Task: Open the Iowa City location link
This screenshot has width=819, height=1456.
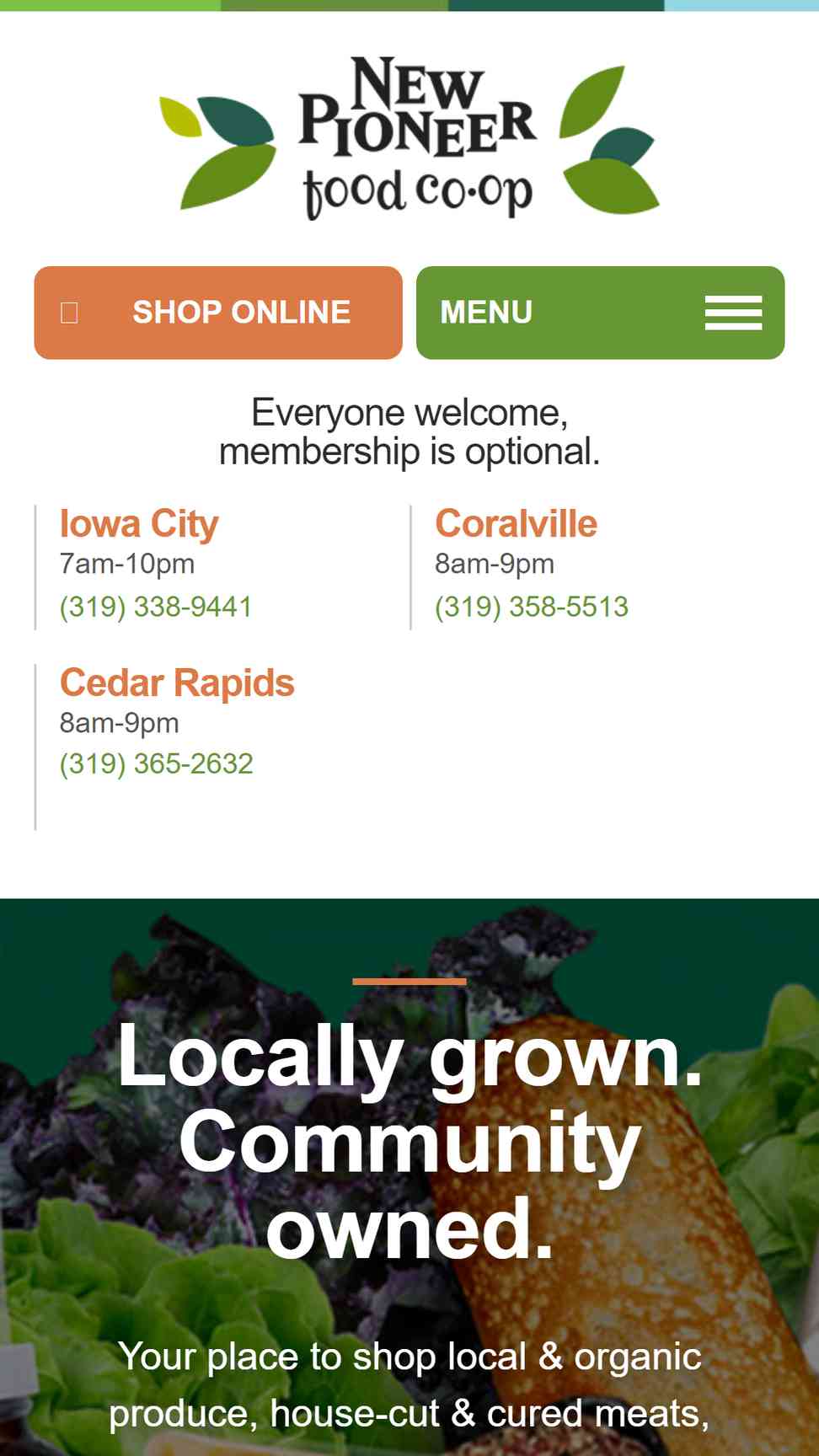Action: click(x=139, y=524)
